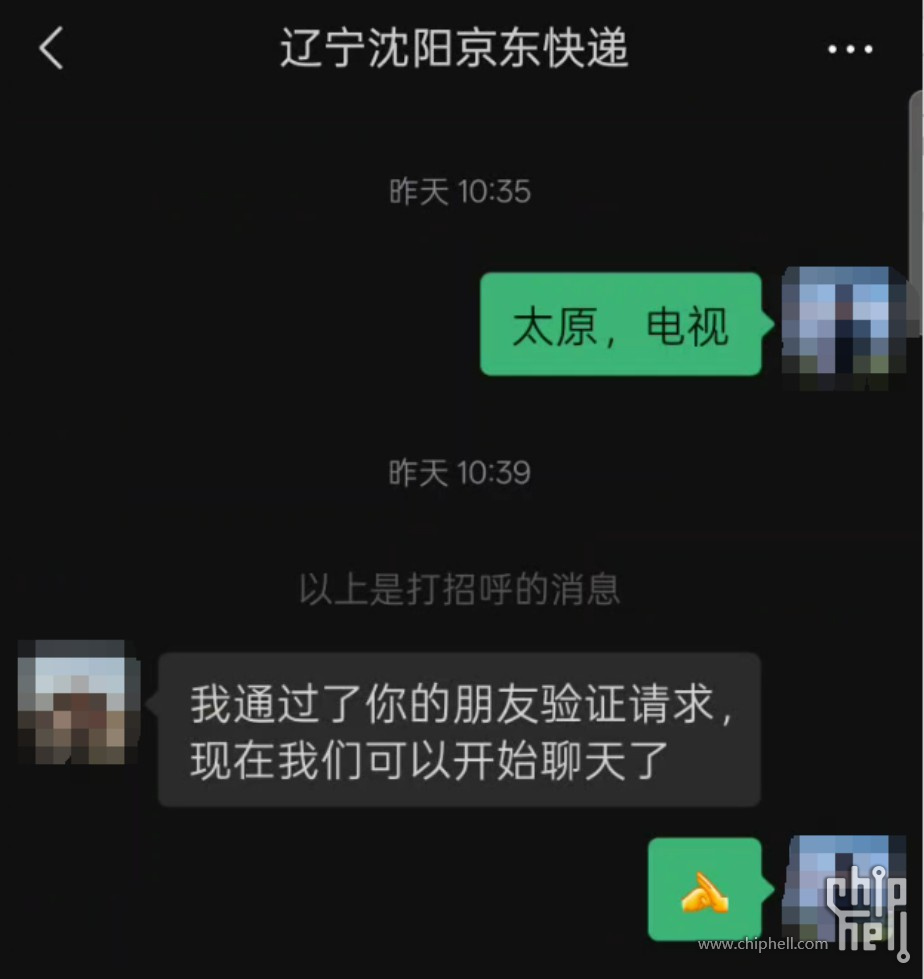The height and width of the screenshot is (979, 924).
Task: Go back from the 辽宁沈阳京东快递 chat
Action: [51, 48]
